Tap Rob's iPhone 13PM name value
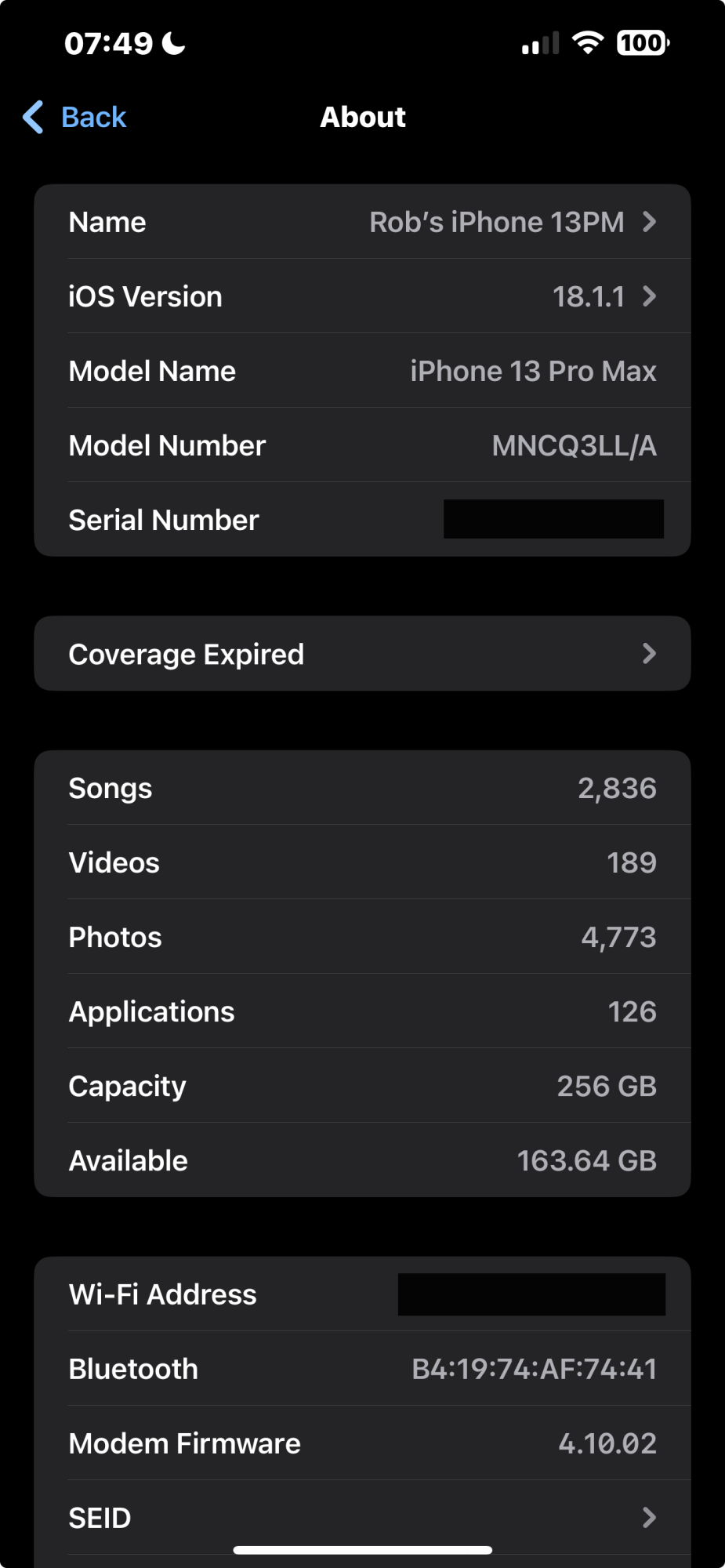This screenshot has height=1568, width=725. pyautogui.click(x=497, y=221)
